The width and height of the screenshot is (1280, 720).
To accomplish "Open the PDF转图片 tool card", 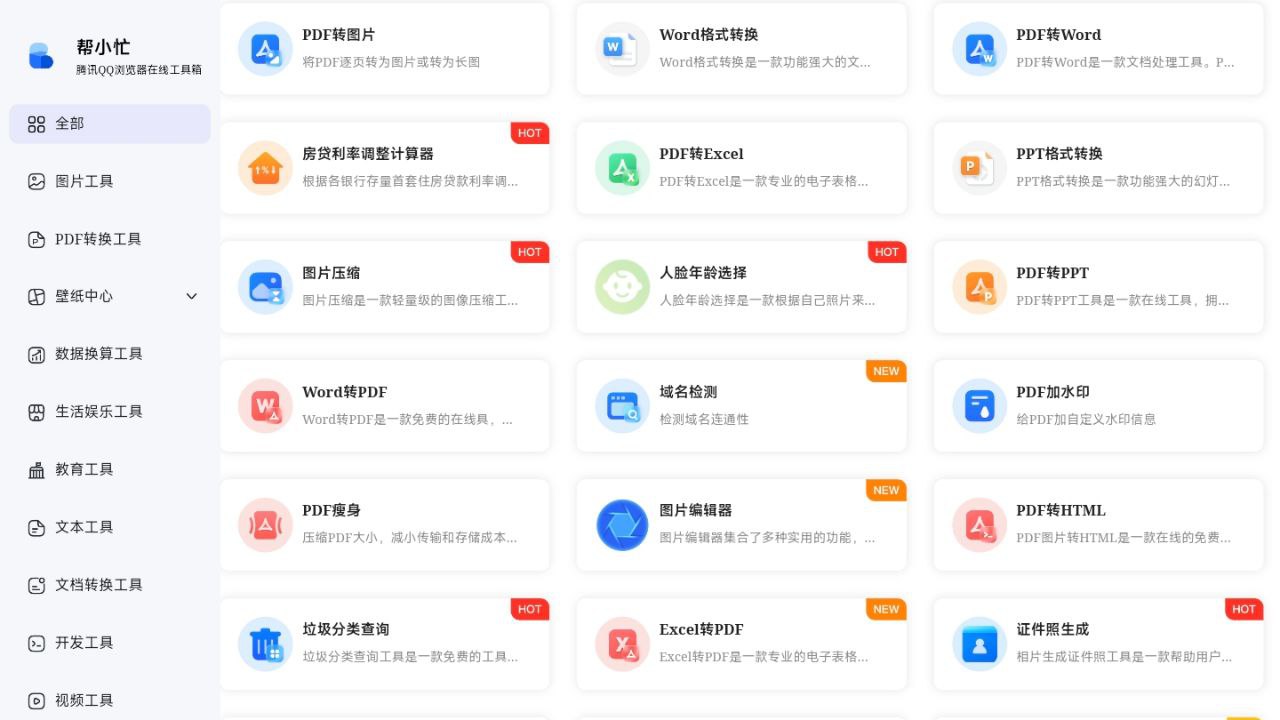I will 384,48.
